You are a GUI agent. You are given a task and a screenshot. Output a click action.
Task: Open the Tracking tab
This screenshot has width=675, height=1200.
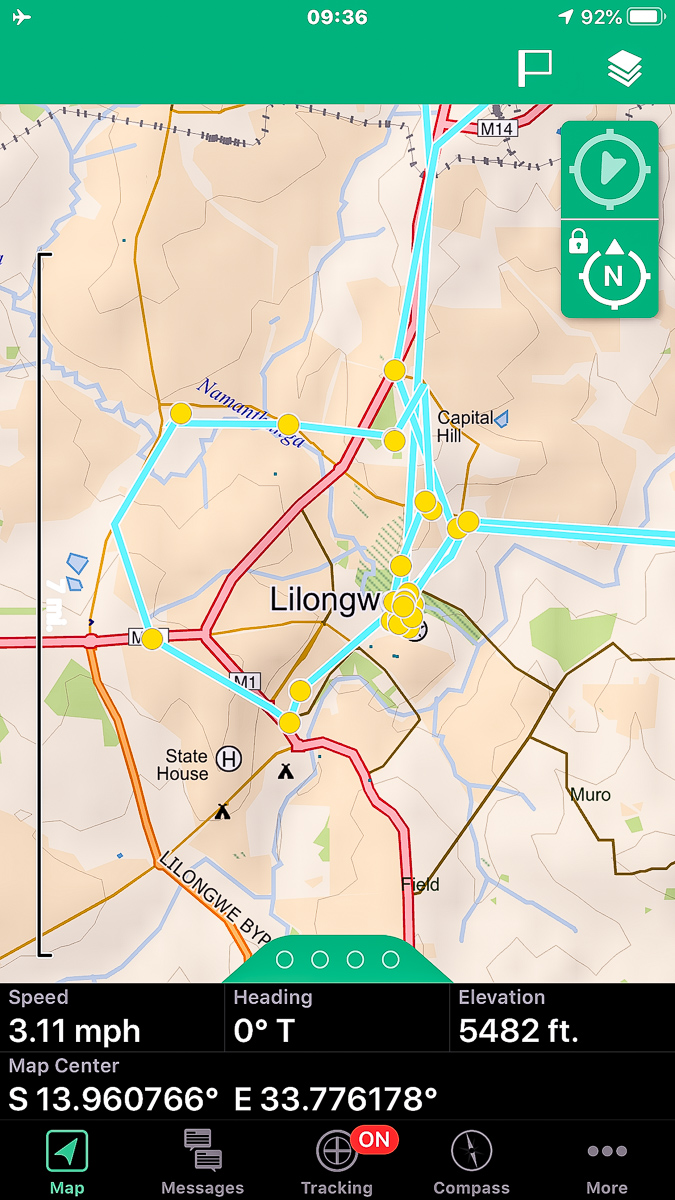[337, 1160]
